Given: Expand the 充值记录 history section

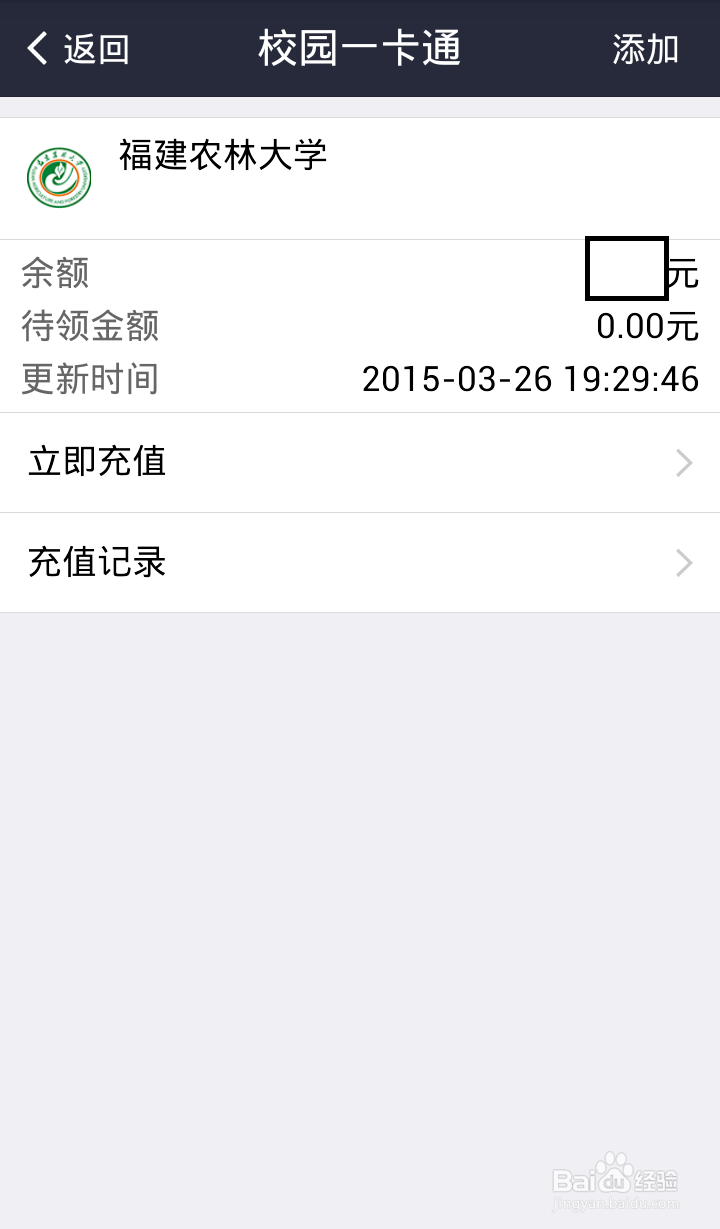Looking at the screenshot, I should coord(95,563).
